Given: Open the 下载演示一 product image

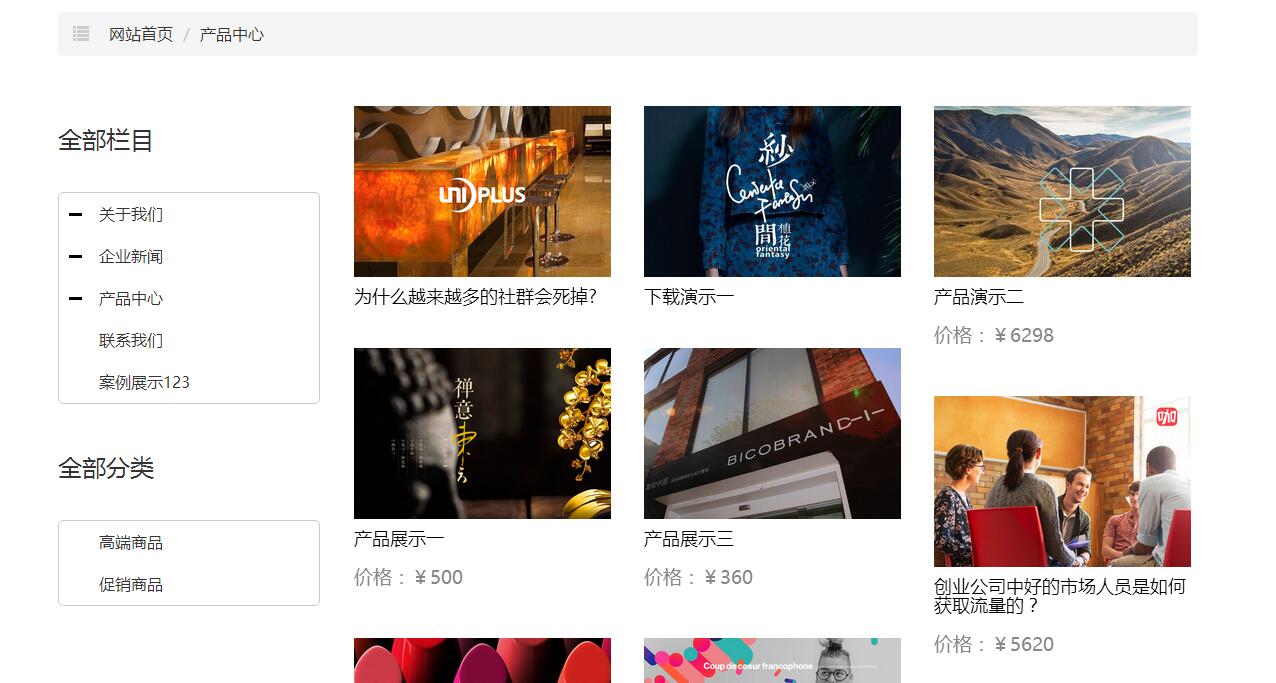Looking at the screenshot, I should point(772,192).
